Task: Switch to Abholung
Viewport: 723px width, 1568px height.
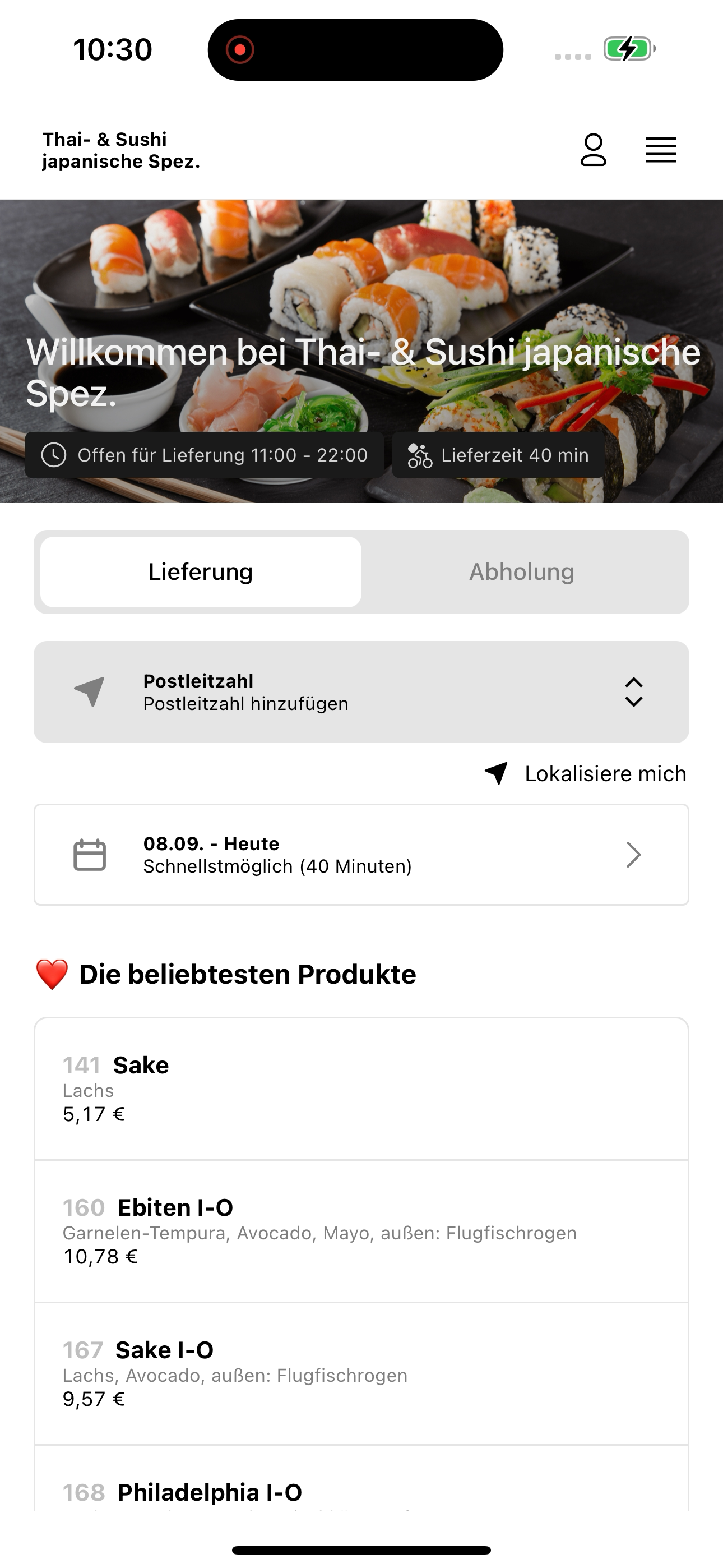Action: pyautogui.click(x=522, y=571)
